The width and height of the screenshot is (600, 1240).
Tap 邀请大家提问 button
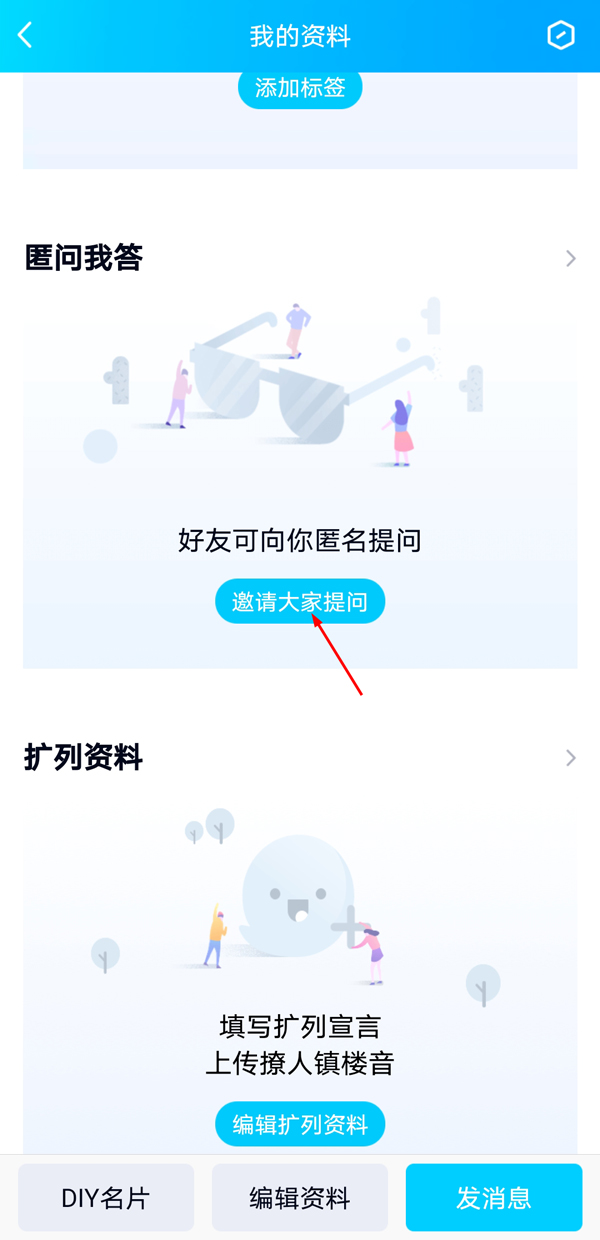click(300, 603)
